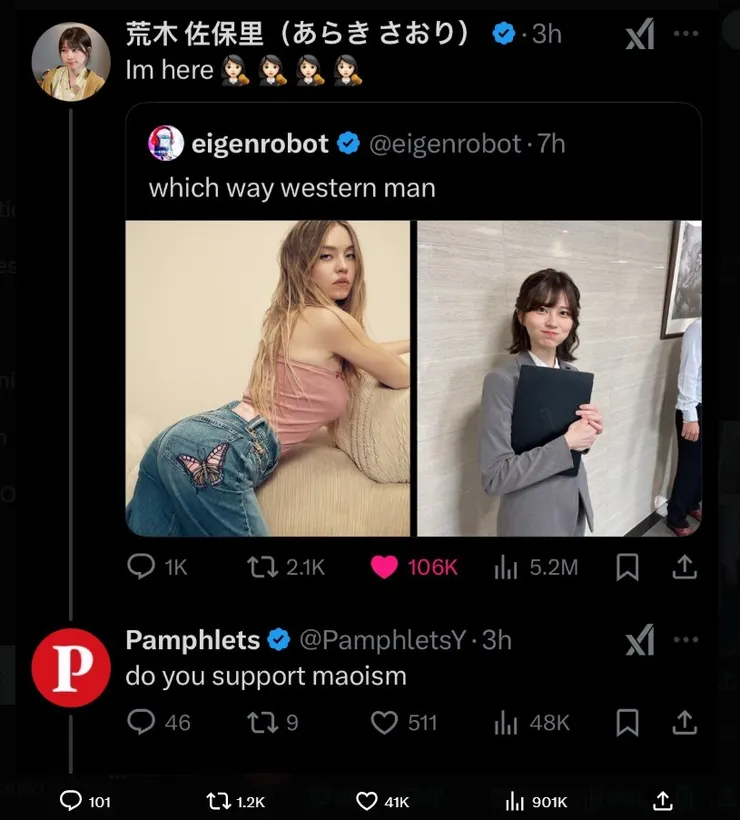This screenshot has width=740, height=820.
Task: Reply to the post with 1K comments
Action: pos(141,567)
